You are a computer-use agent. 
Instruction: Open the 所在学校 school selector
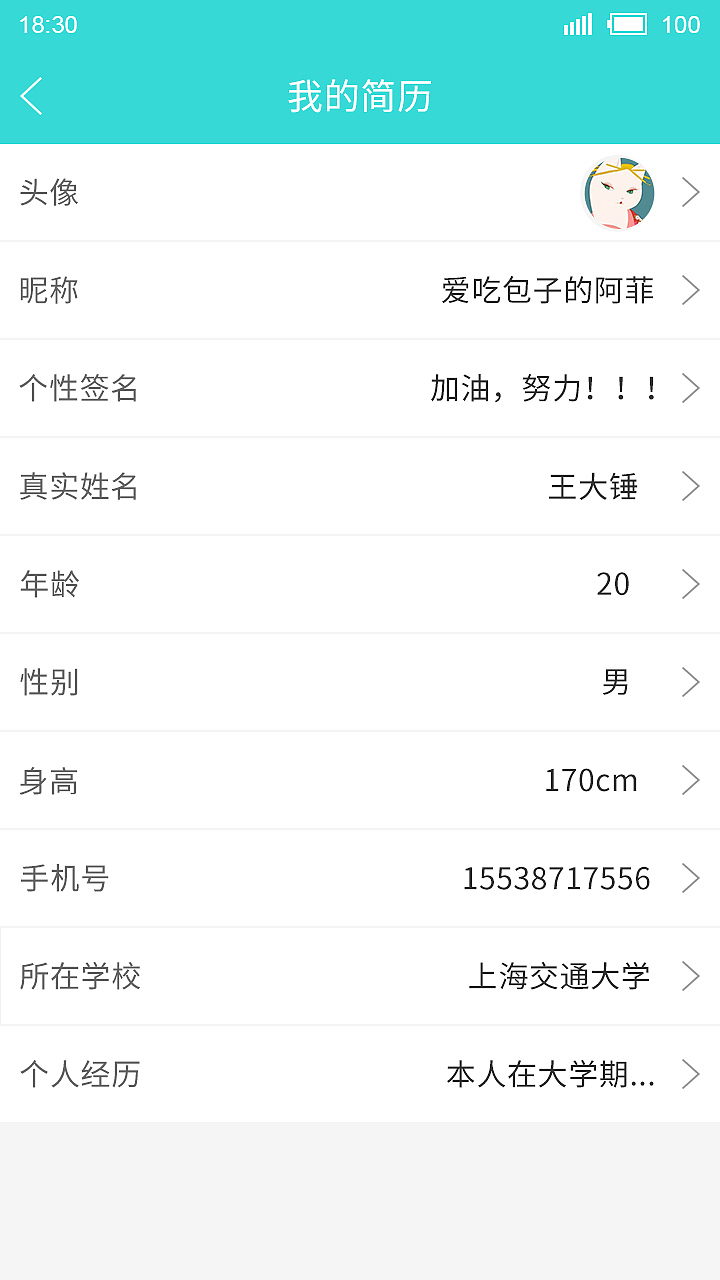point(360,976)
